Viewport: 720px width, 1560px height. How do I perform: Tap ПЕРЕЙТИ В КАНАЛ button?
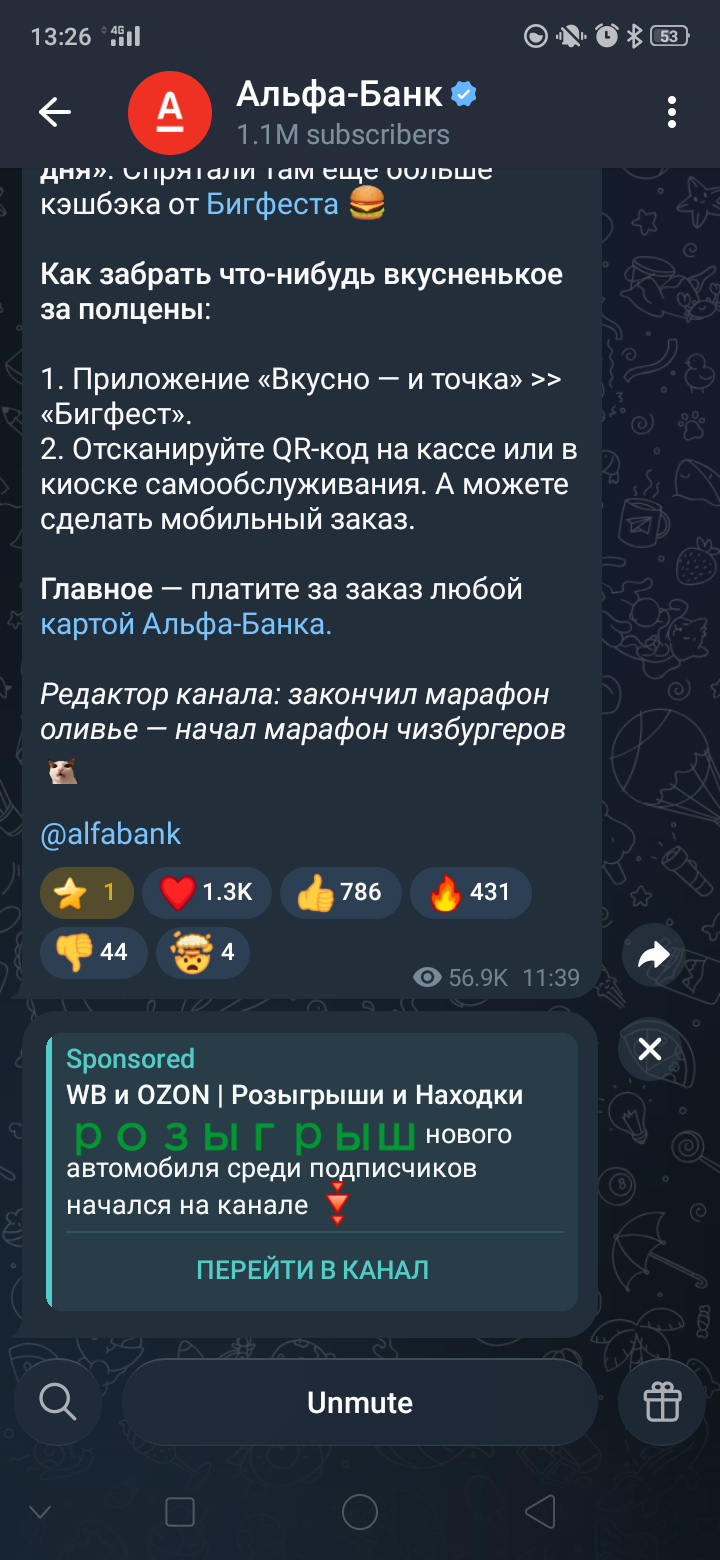click(x=313, y=1270)
